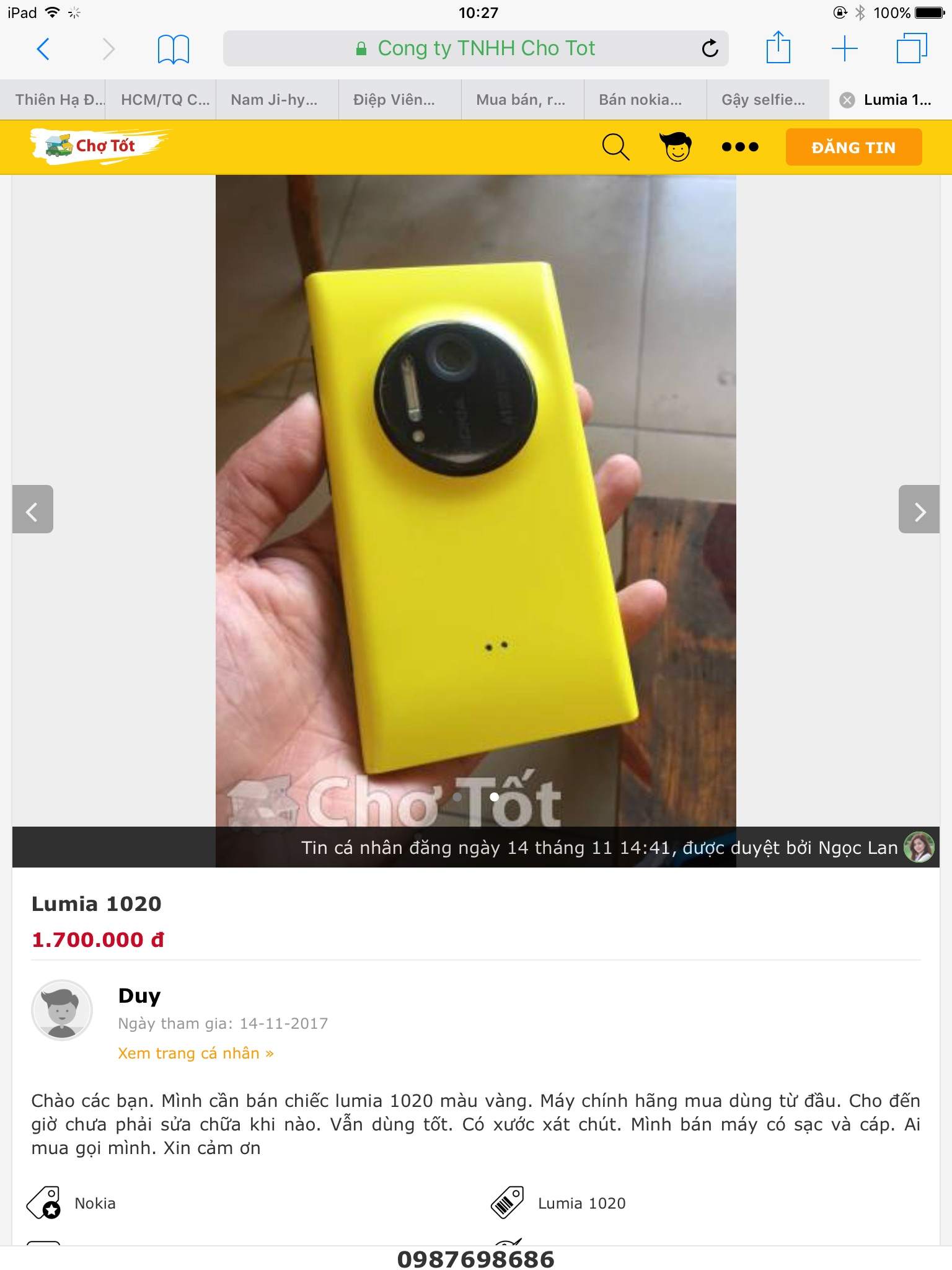Open Chợ Tốt search

(615, 148)
